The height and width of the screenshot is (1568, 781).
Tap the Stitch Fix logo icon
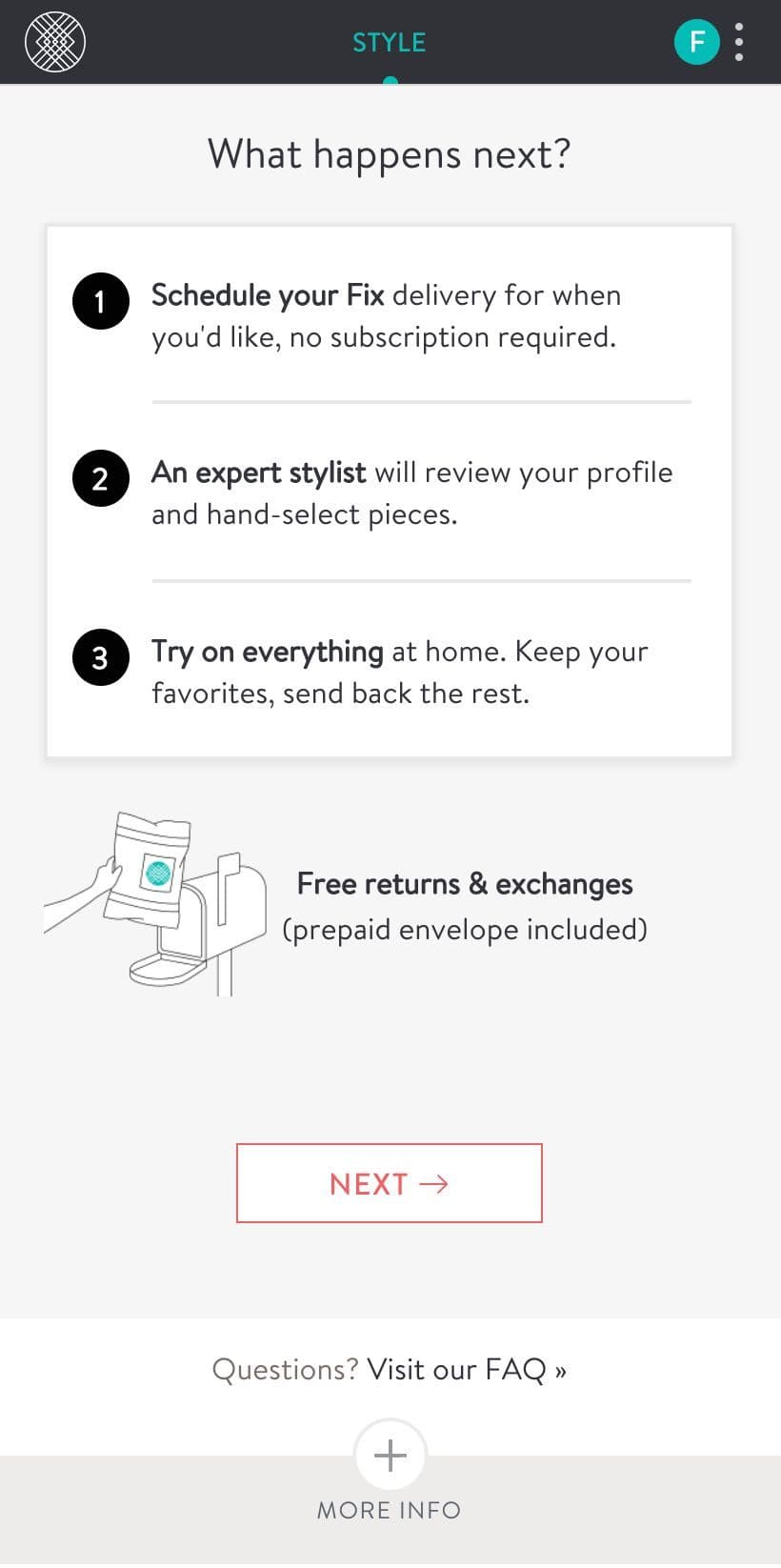coord(55,42)
